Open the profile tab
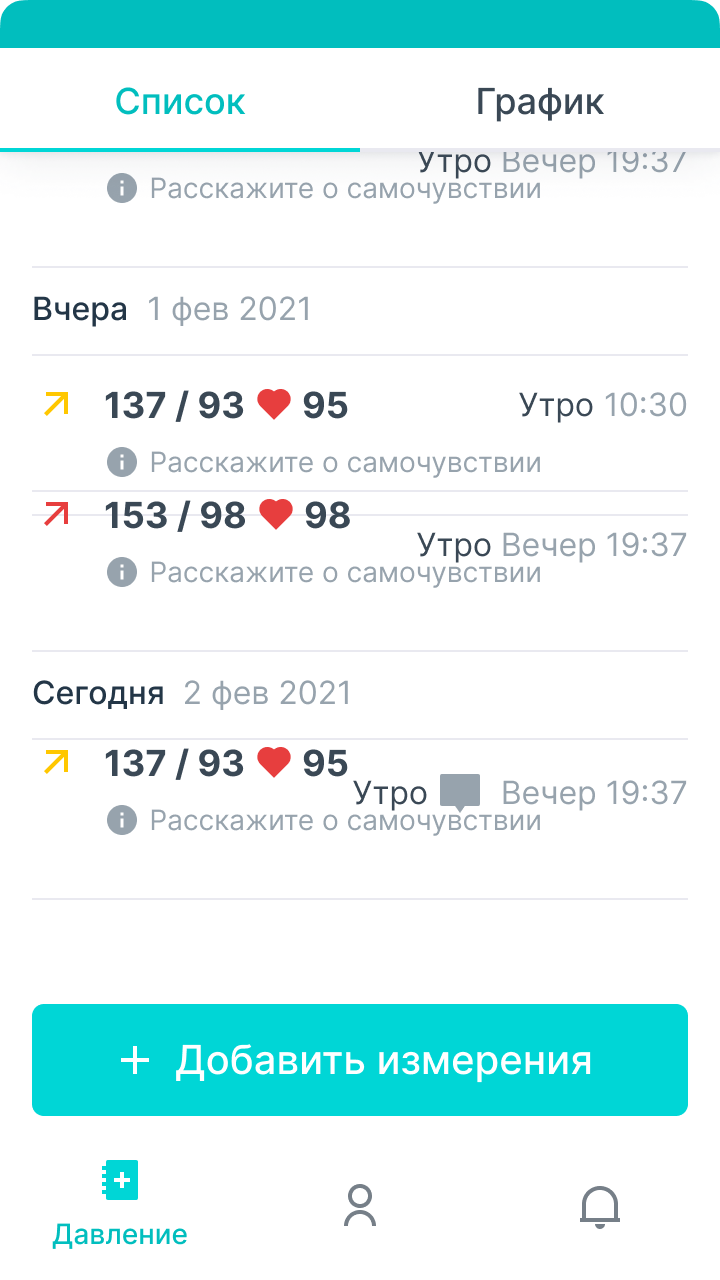Image resolution: width=720 pixels, height=1280 pixels. (x=359, y=1205)
